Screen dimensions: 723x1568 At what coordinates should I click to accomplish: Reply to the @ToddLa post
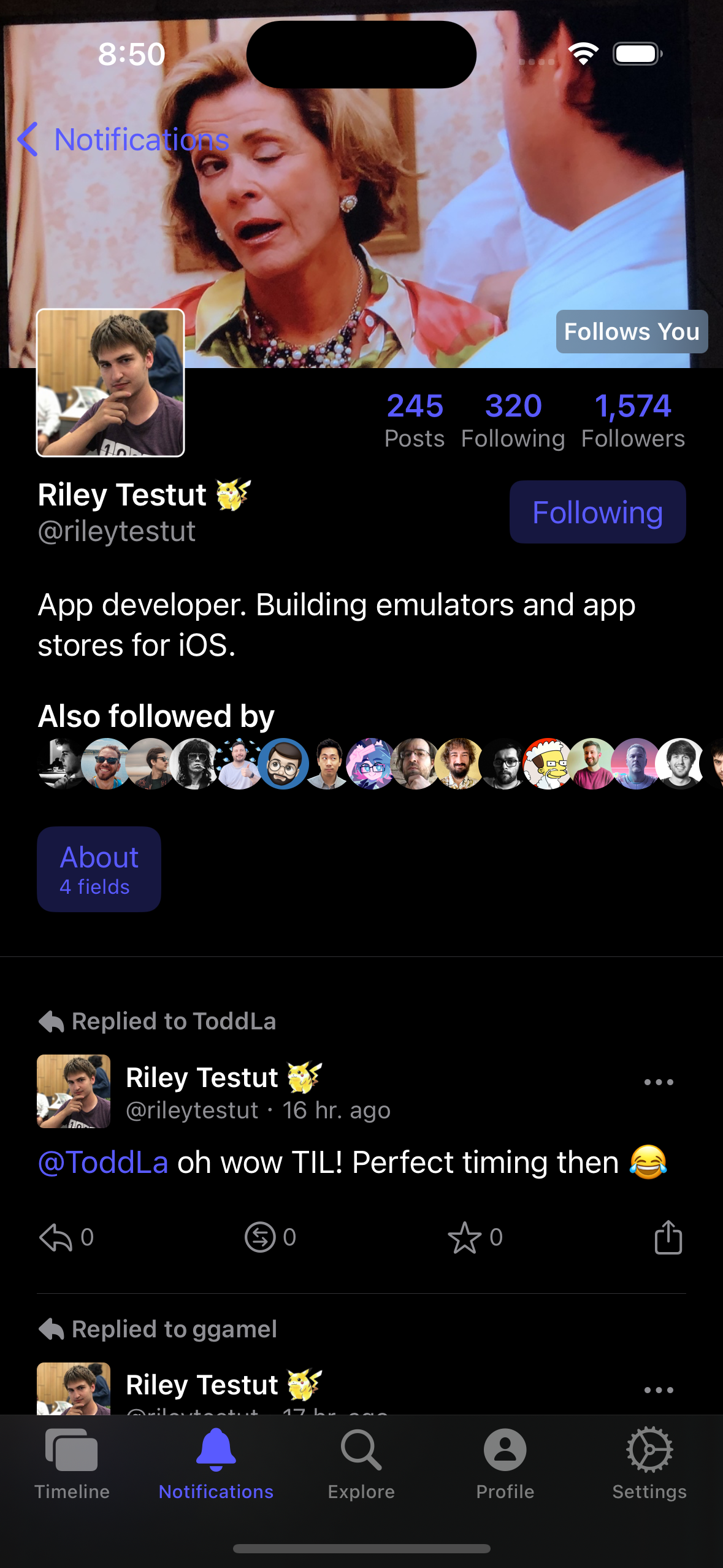[x=66, y=1237]
